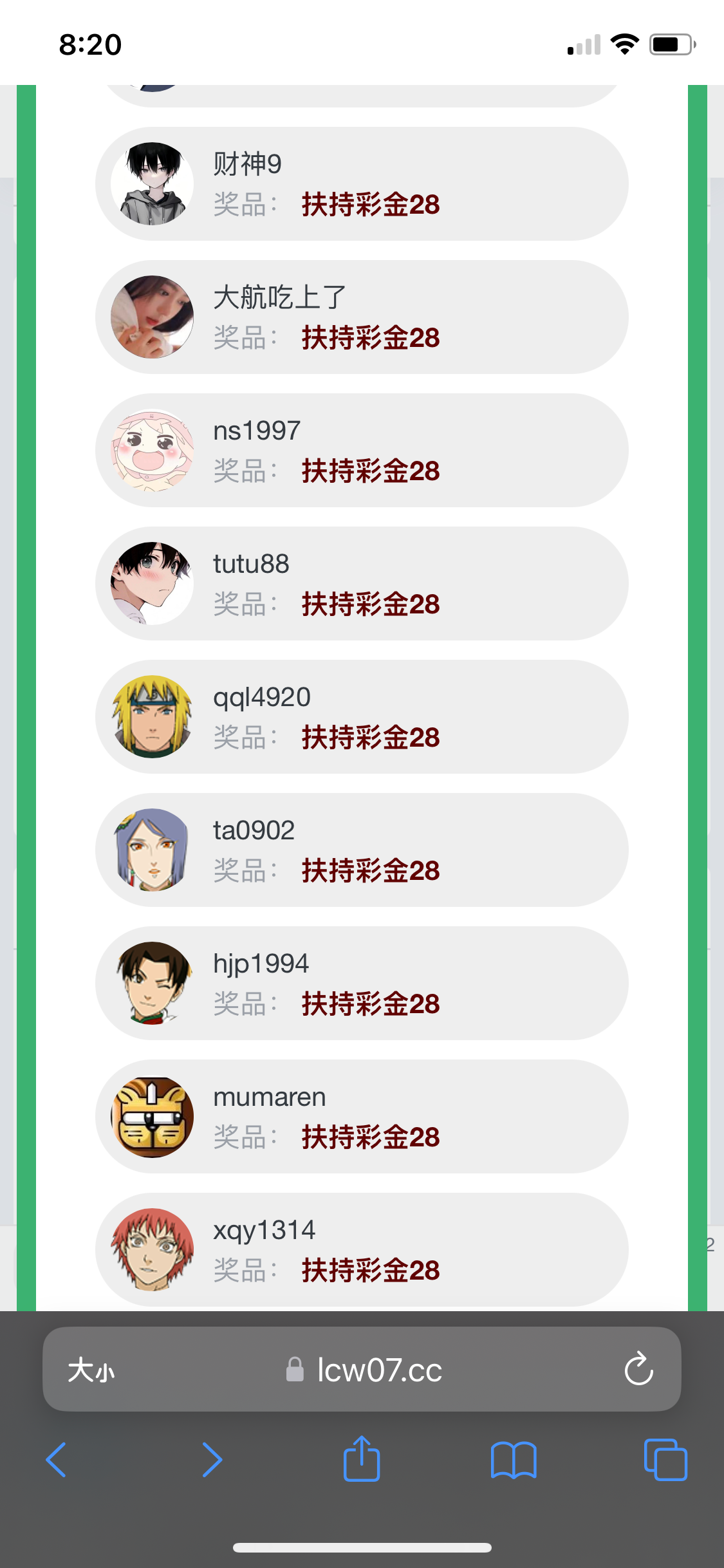
Task: Go back to the previous page
Action: point(57,1459)
